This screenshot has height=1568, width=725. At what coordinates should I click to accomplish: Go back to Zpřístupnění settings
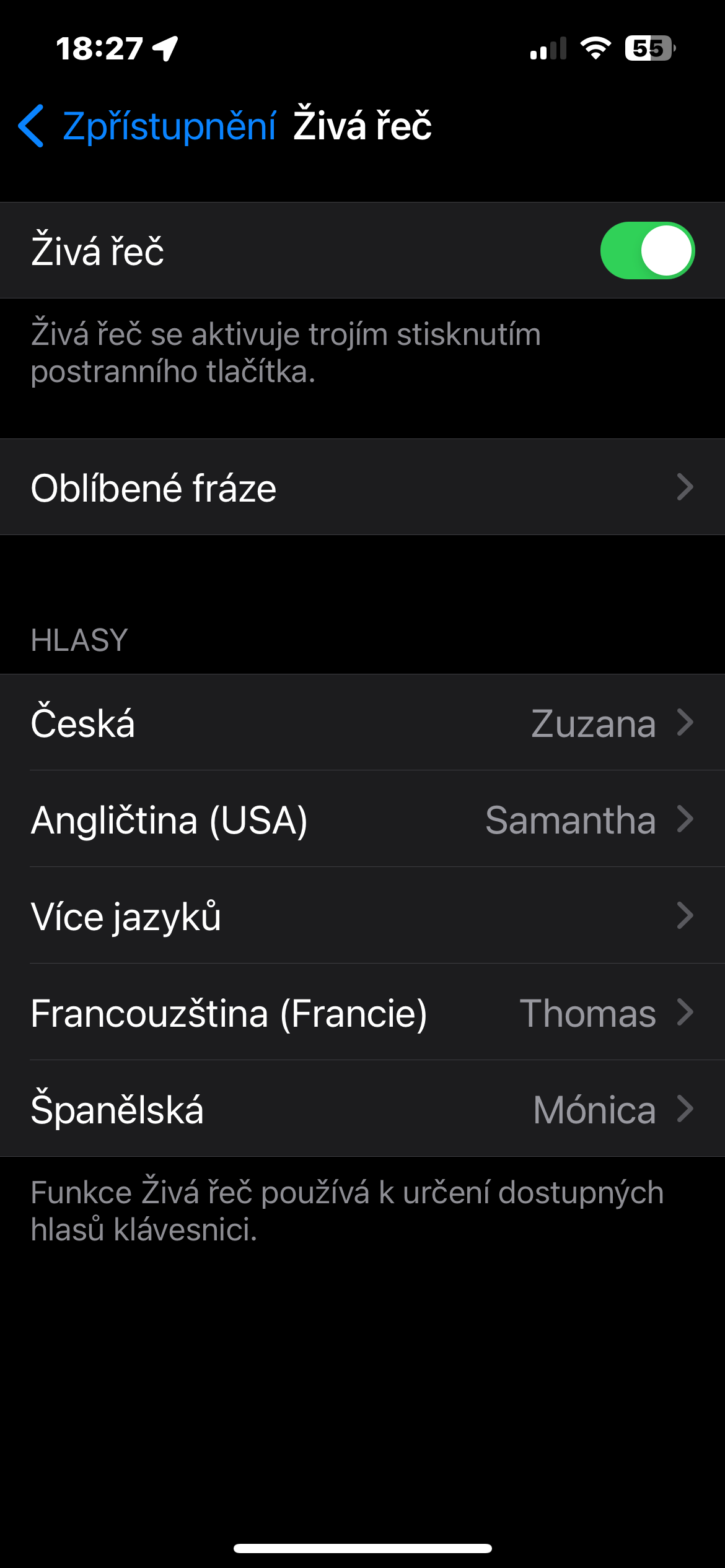pyautogui.click(x=147, y=126)
